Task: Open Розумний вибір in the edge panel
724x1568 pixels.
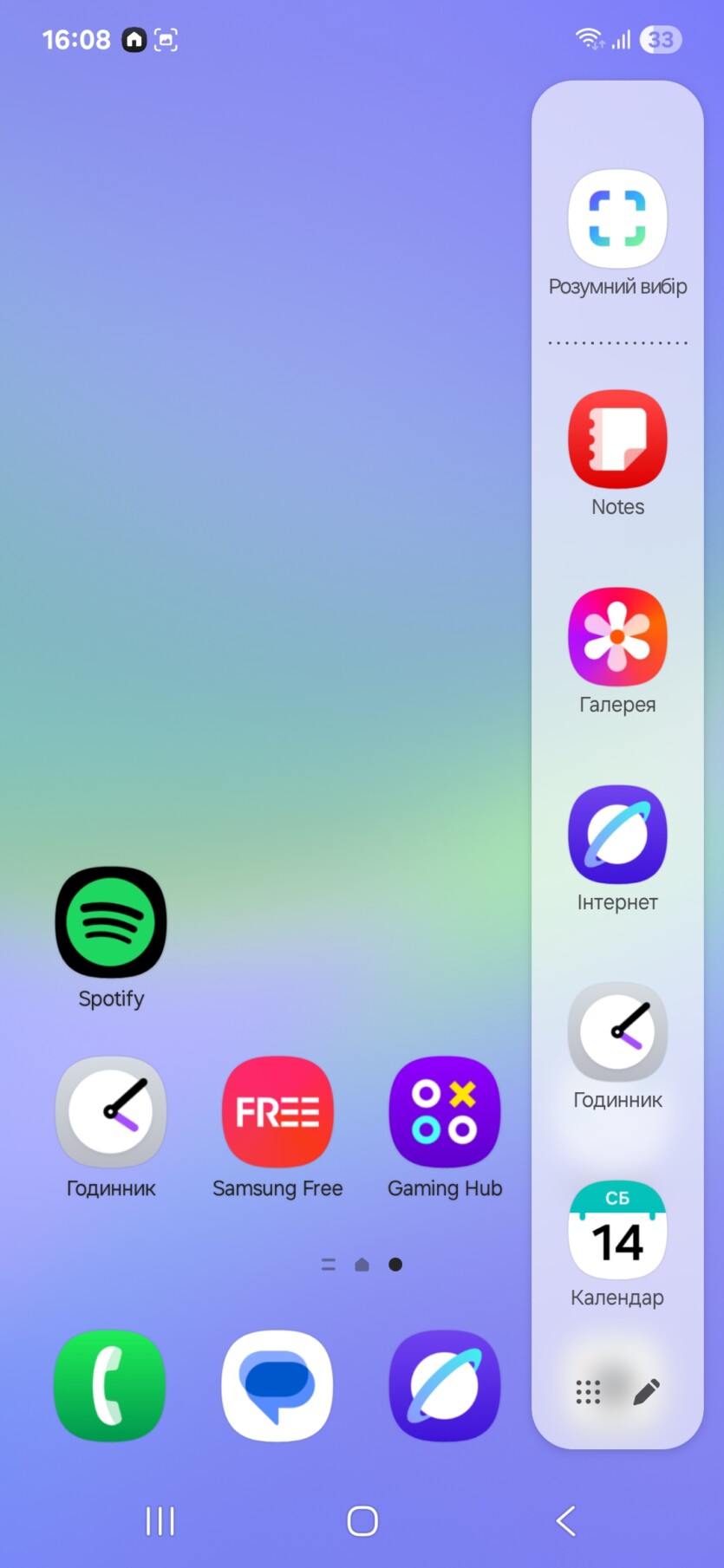Action: (x=617, y=220)
